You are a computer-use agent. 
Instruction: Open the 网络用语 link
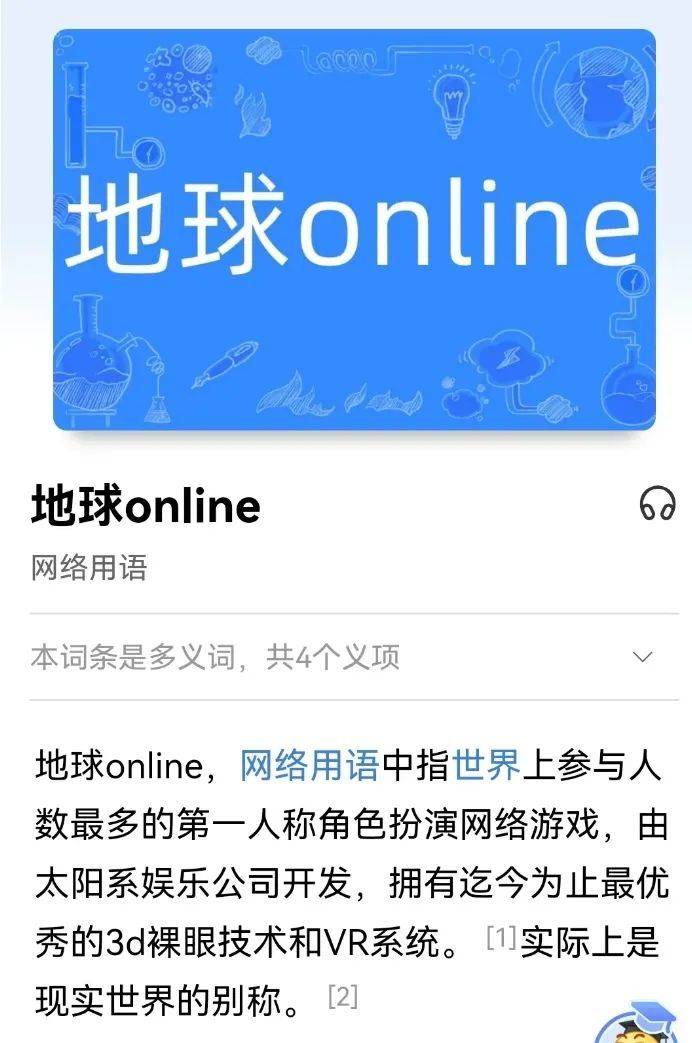tap(309, 766)
